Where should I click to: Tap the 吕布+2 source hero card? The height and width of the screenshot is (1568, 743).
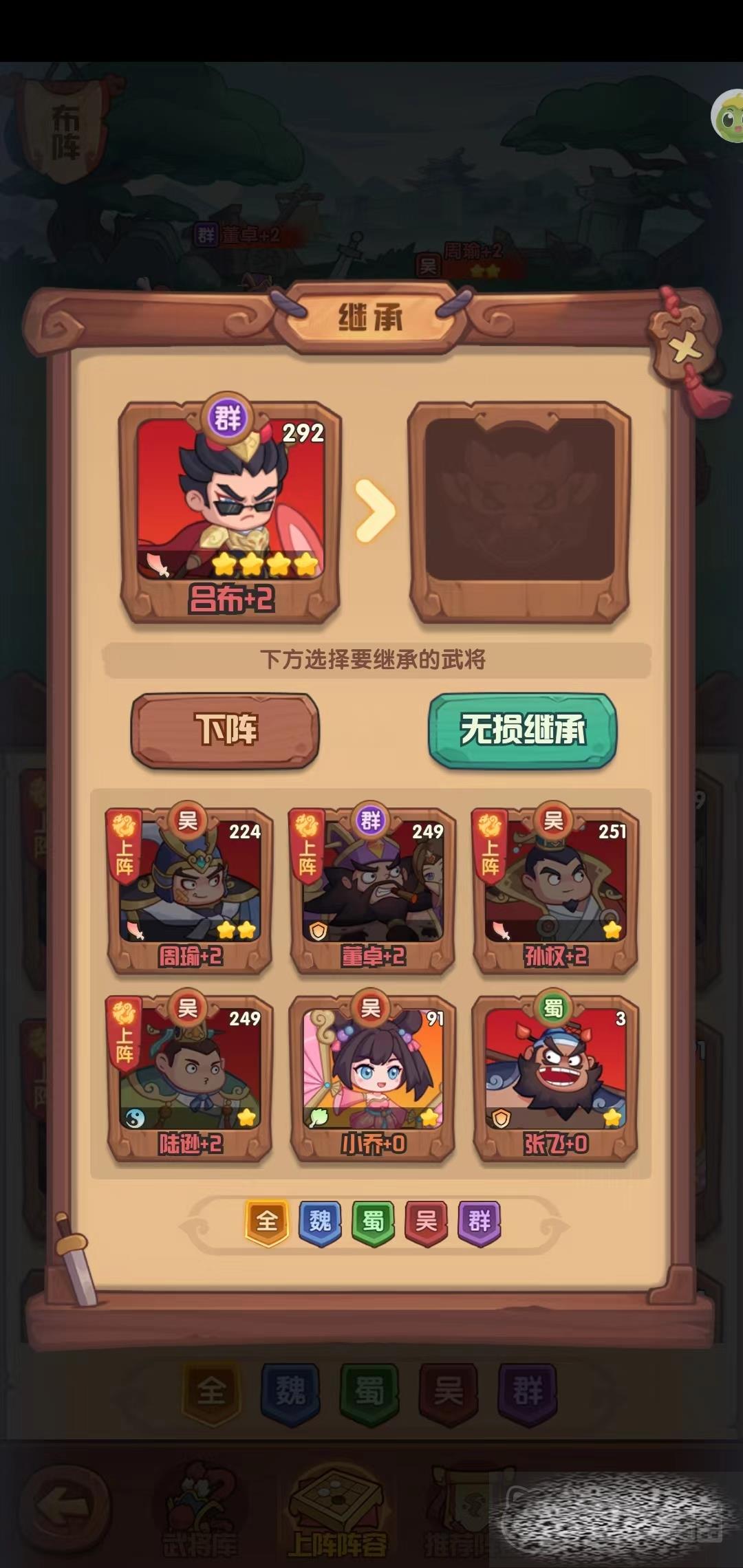click(x=230, y=512)
